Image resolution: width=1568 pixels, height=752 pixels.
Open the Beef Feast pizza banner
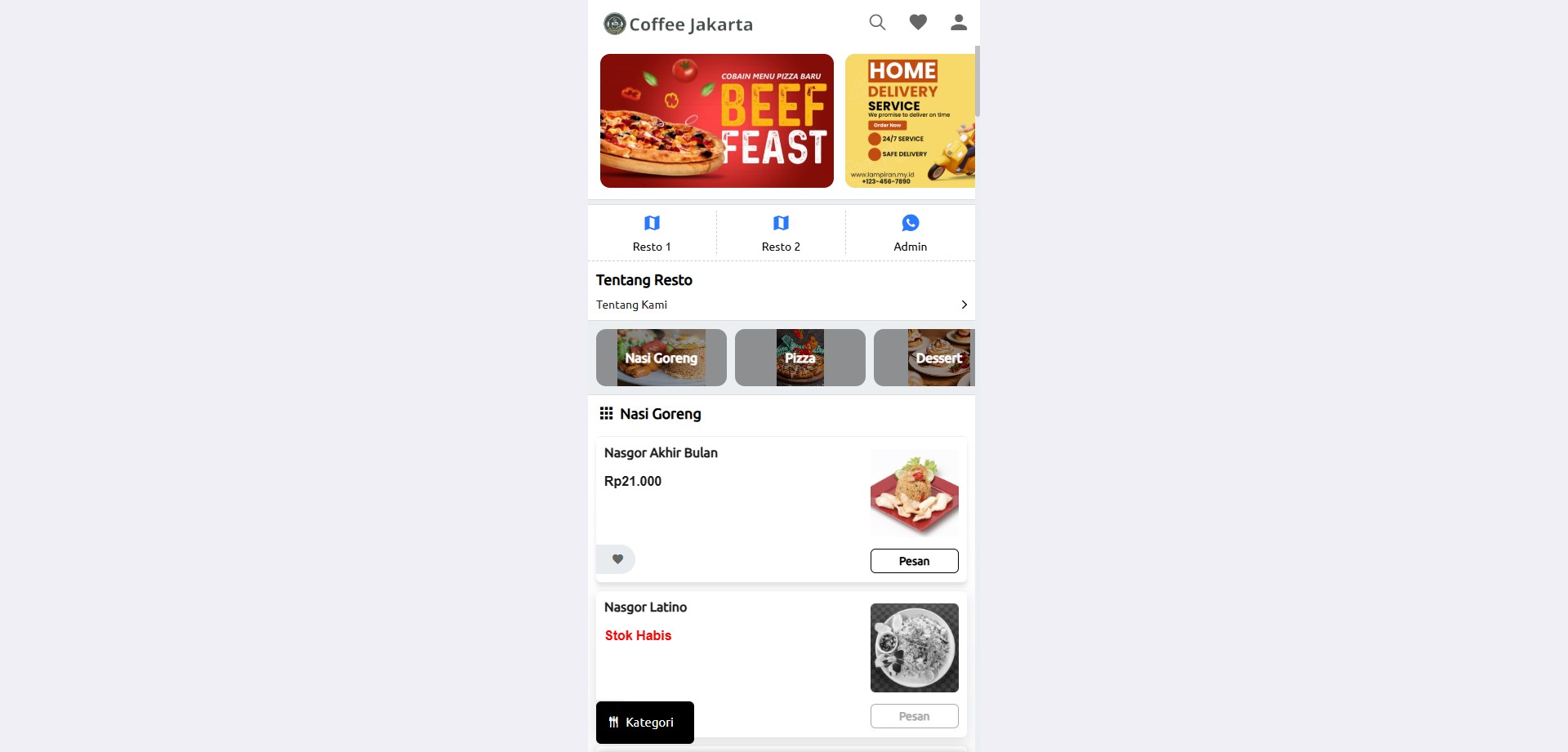point(716,121)
